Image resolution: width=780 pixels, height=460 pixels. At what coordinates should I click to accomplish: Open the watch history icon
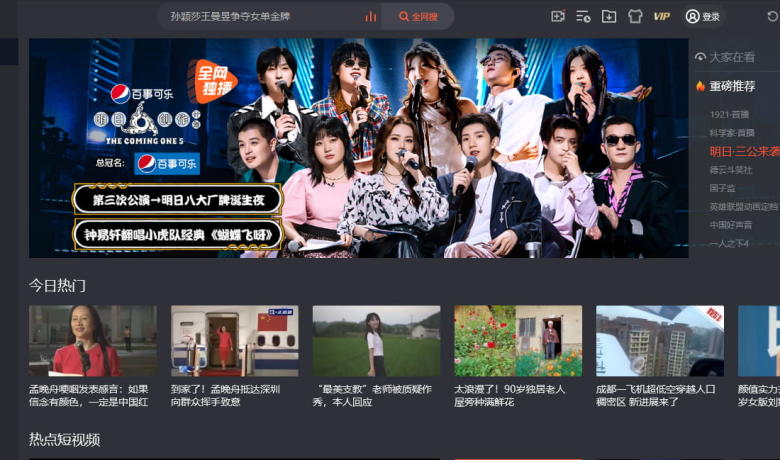click(583, 16)
